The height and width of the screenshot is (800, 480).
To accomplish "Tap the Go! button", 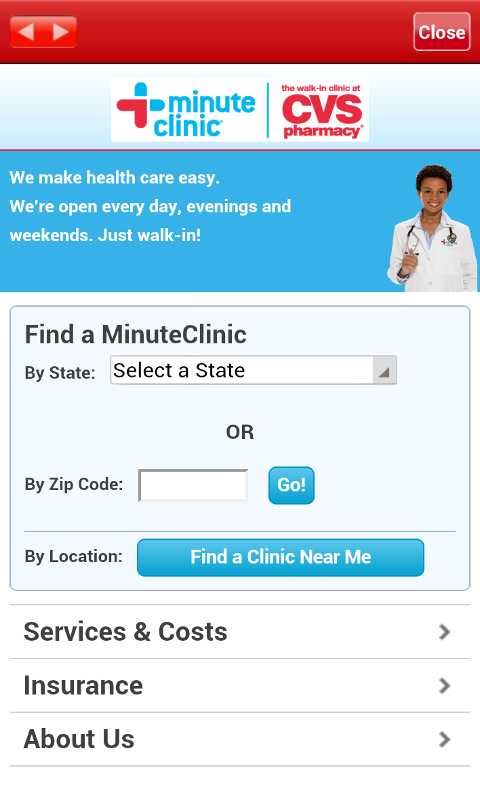I will coord(291,485).
